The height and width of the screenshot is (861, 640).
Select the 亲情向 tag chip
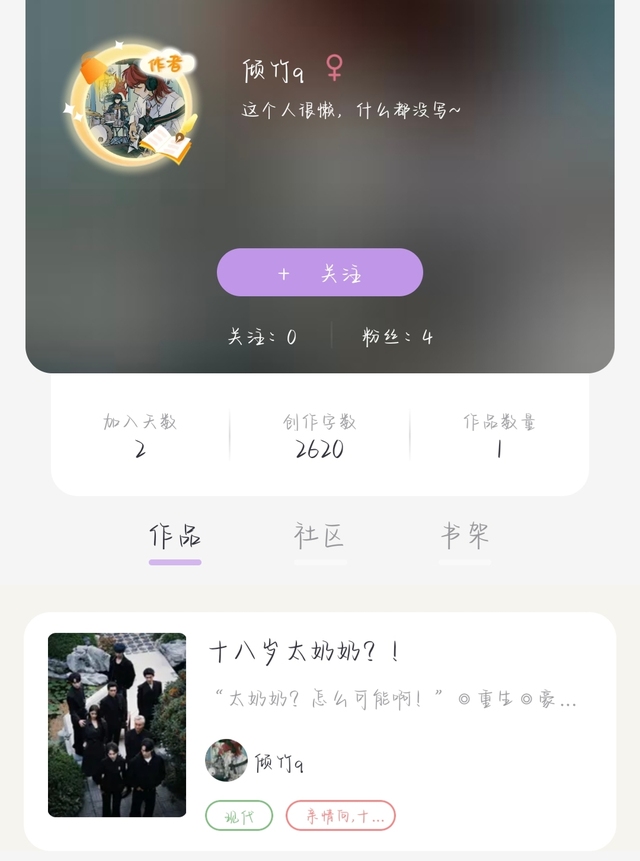click(x=340, y=815)
